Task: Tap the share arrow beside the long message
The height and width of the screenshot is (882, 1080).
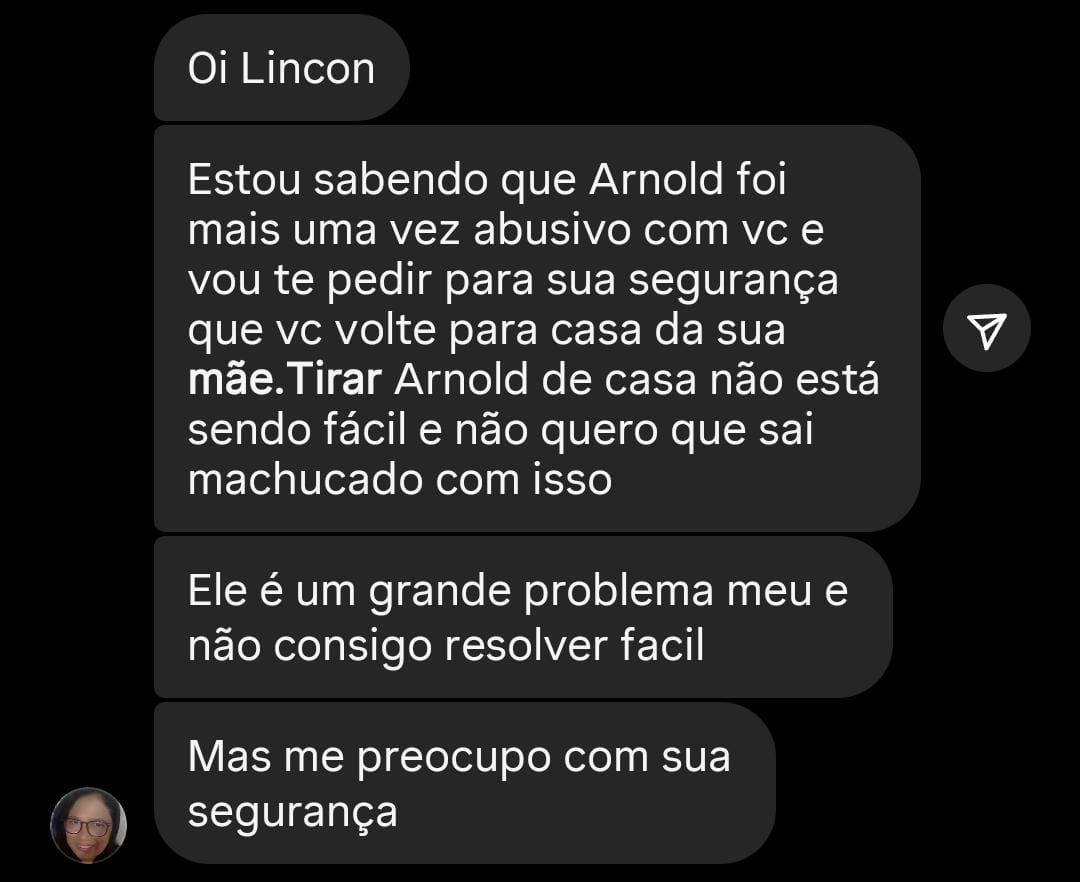Action: [986, 329]
